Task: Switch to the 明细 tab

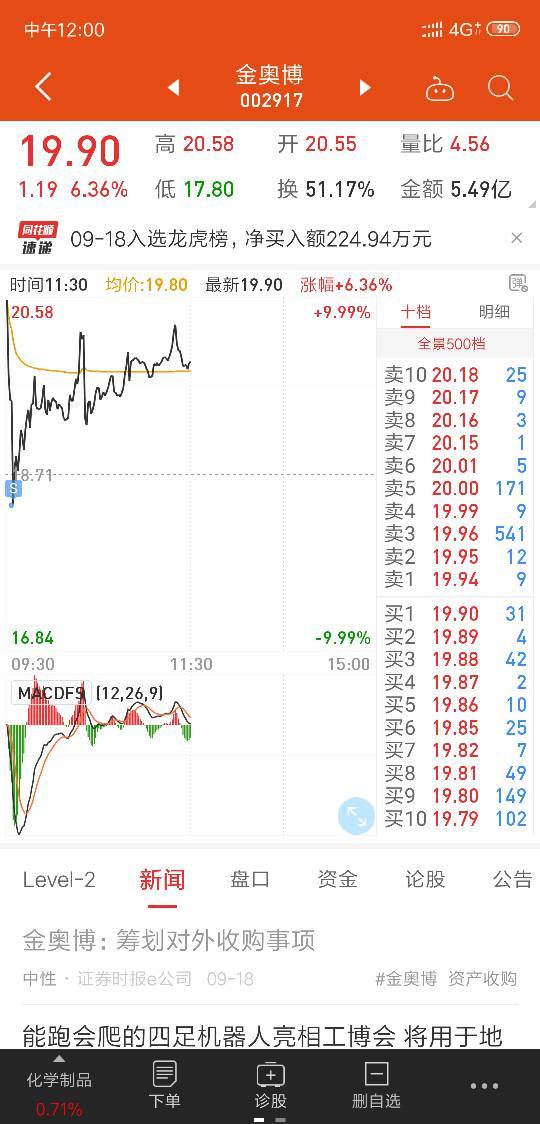Action: point(494,312)
